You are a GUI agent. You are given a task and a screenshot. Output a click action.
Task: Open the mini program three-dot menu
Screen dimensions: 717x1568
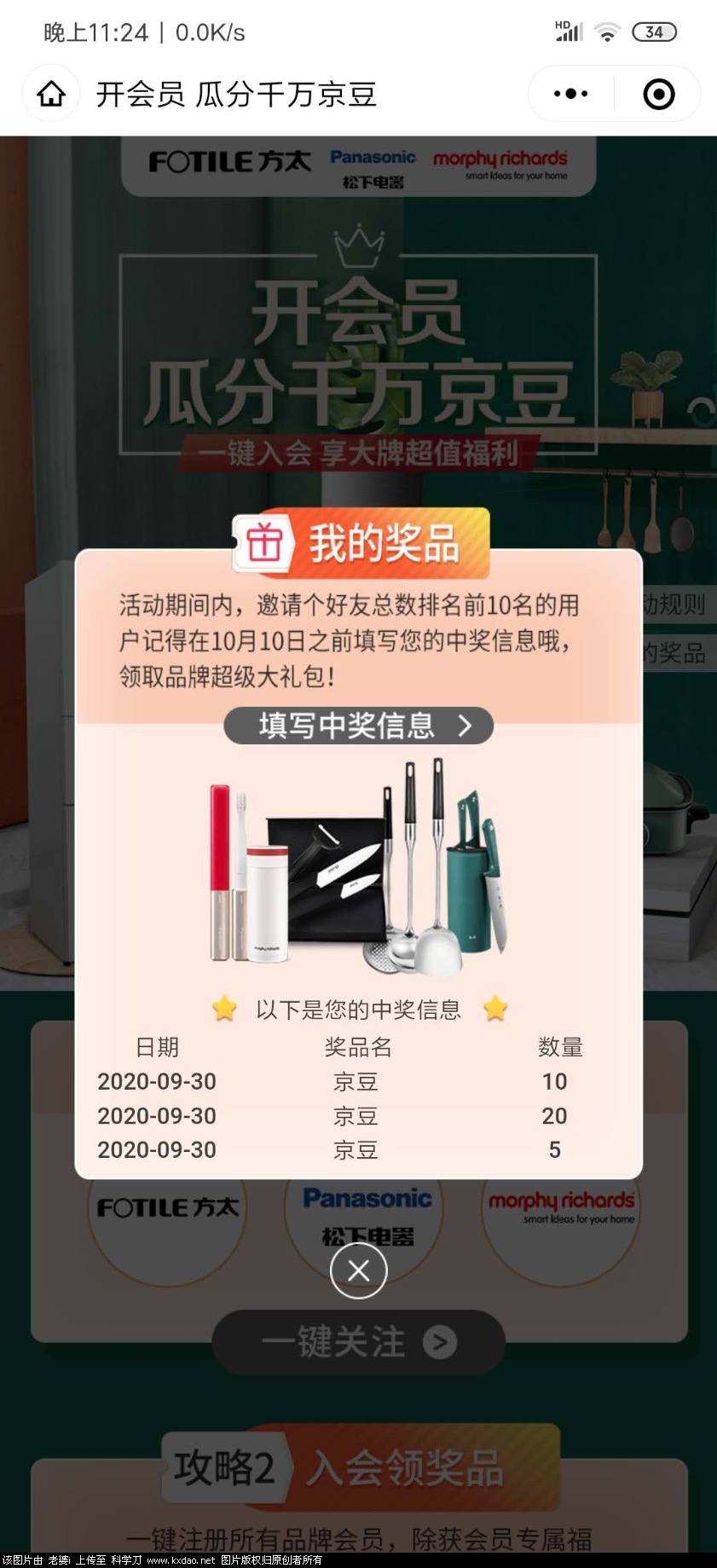coord(570,94)
